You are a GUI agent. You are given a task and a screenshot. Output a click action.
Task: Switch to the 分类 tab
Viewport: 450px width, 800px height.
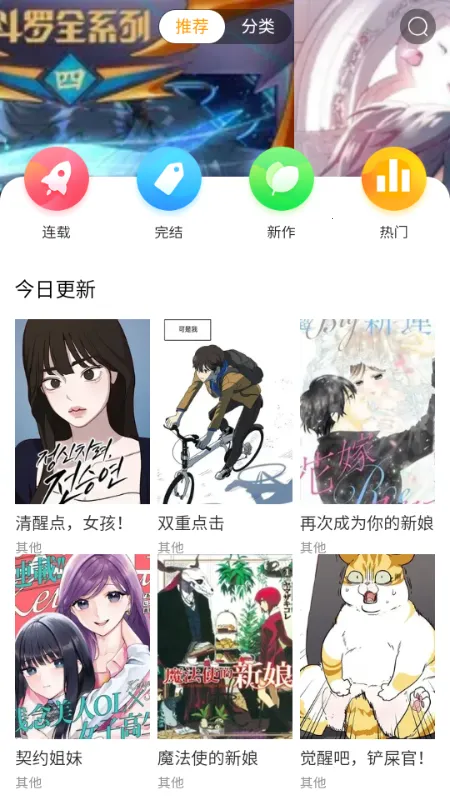(258, 27)
